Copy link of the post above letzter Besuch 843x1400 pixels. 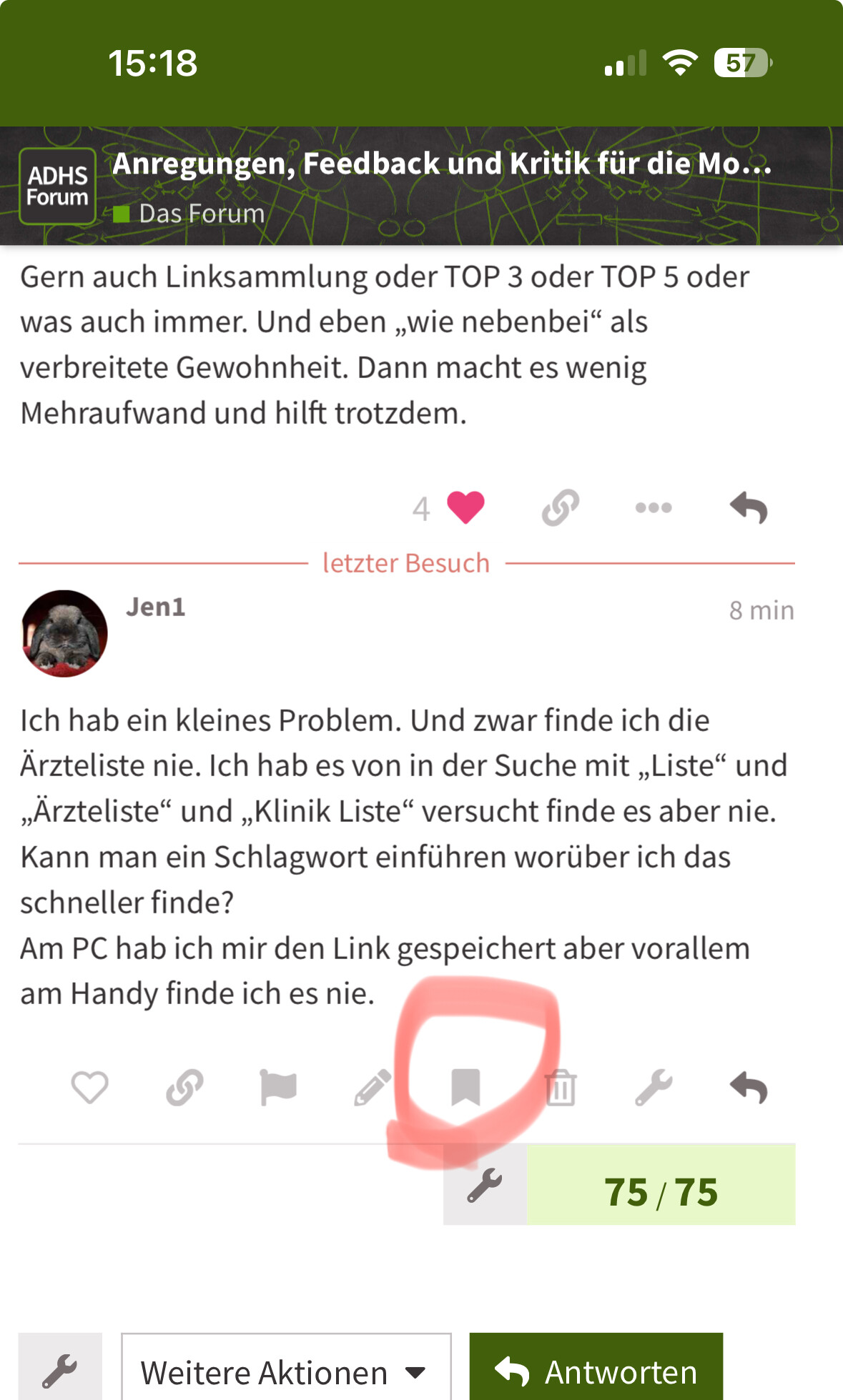click(560, 508)
